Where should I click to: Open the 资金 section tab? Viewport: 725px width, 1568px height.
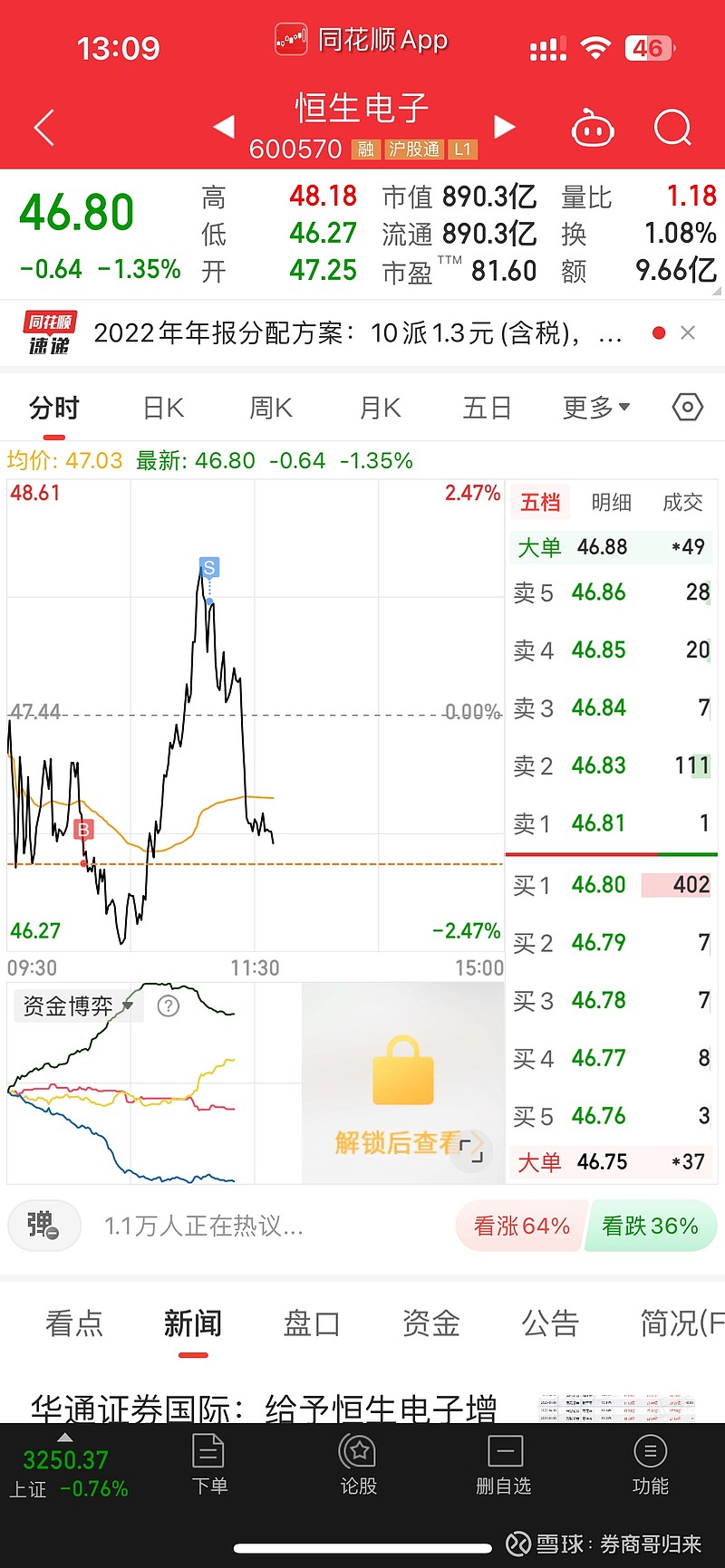click(430, 1323)
